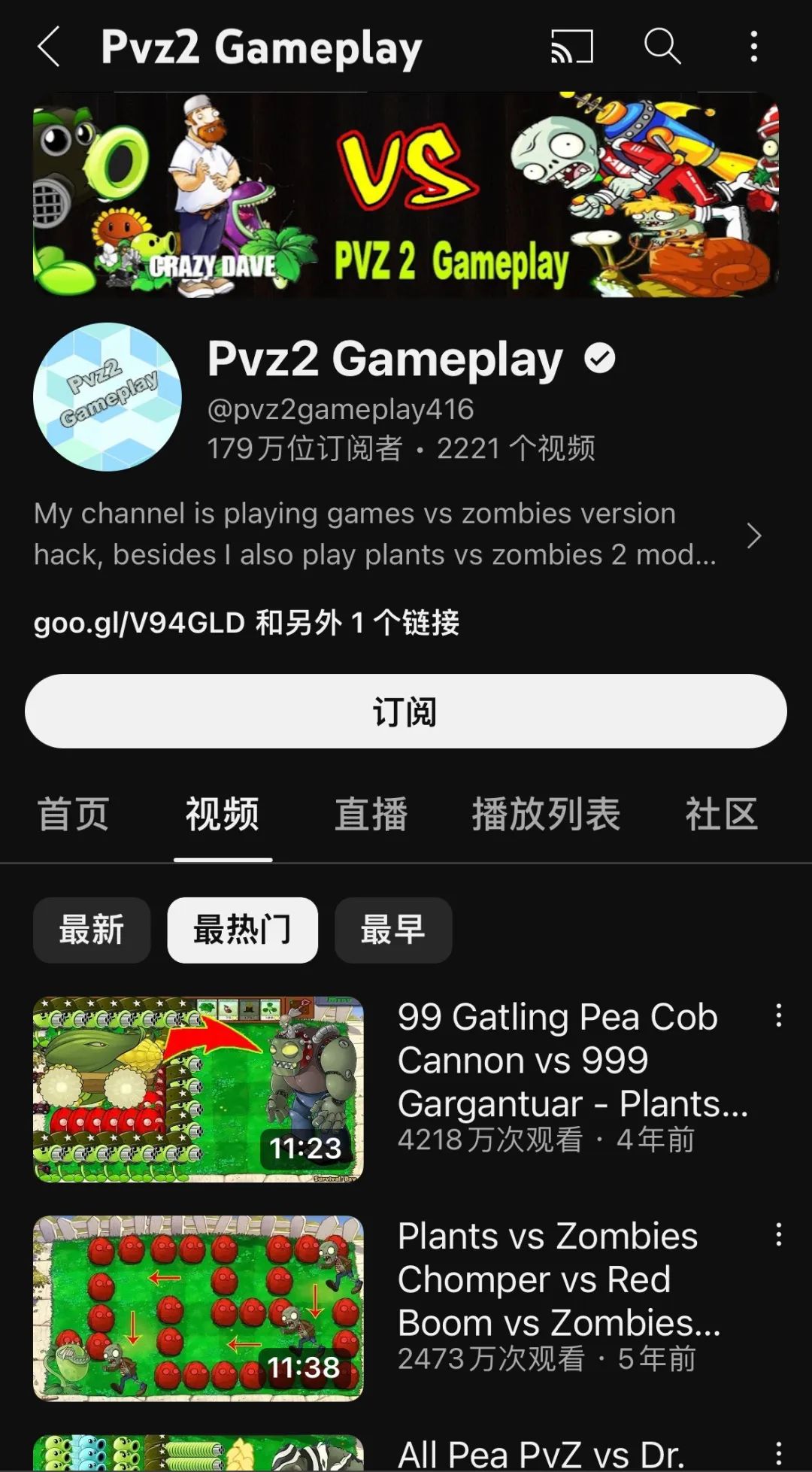Open the cast to device icon
Screen dimensions: 812x1472
(572, 47)
